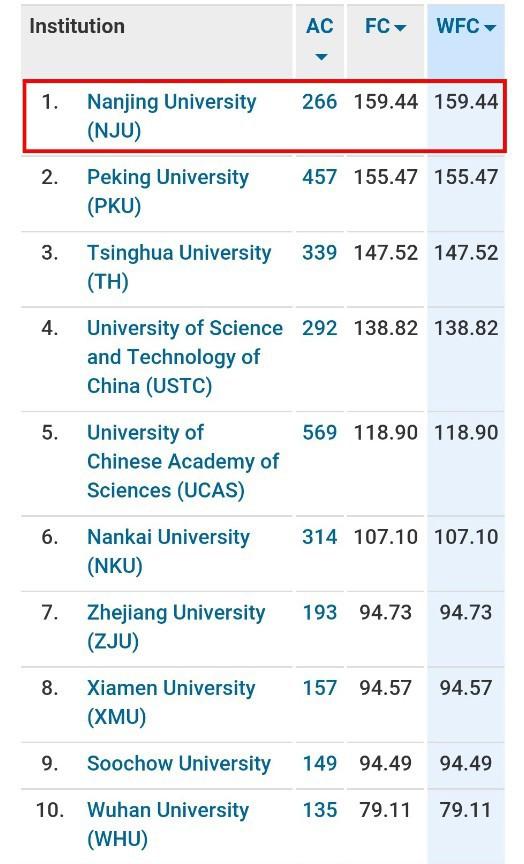Open the Wuhan University (WHU) link

[x=168, y=825]
